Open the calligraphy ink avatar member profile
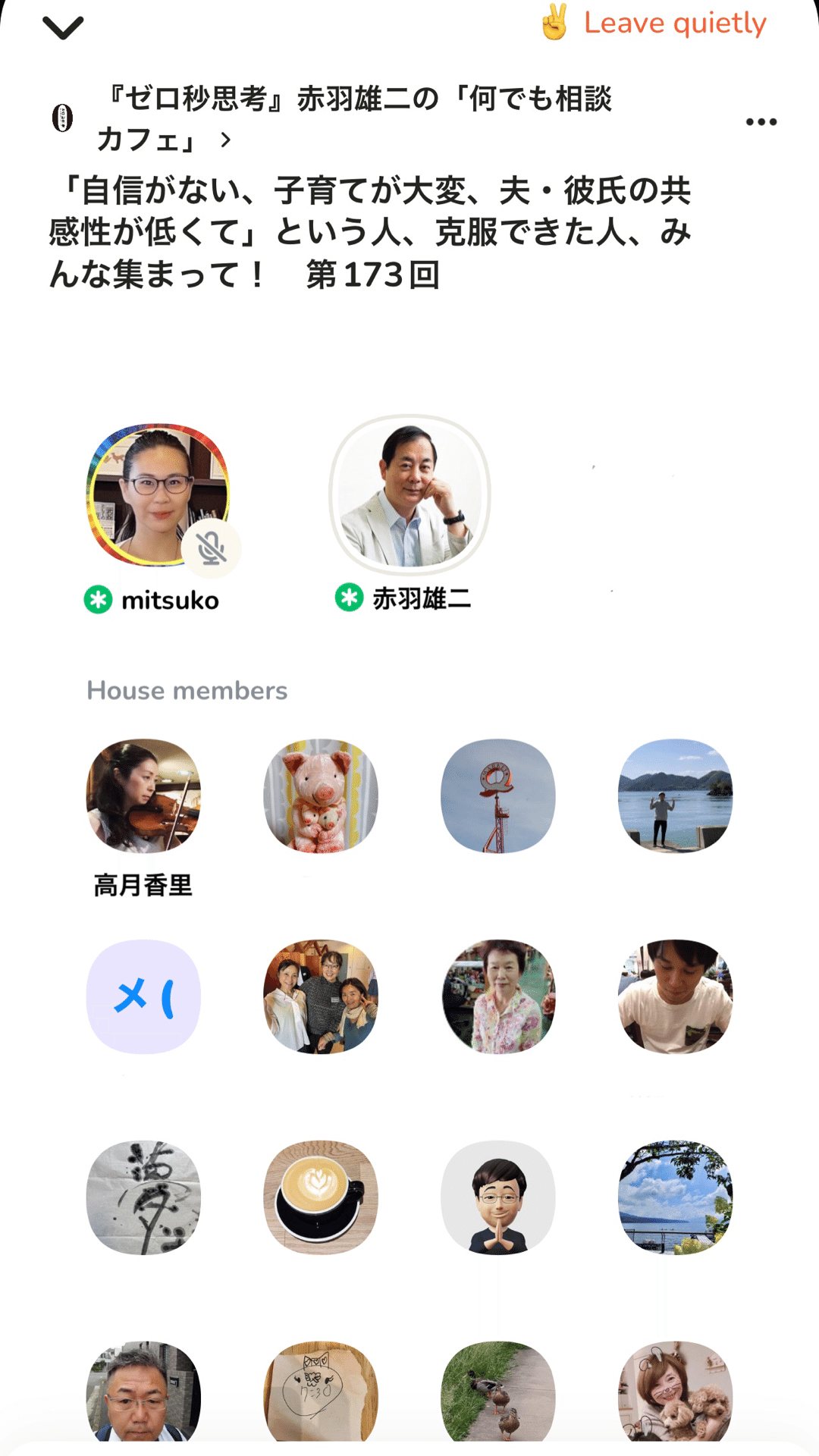819x1456 pixels. (143, 1197)
